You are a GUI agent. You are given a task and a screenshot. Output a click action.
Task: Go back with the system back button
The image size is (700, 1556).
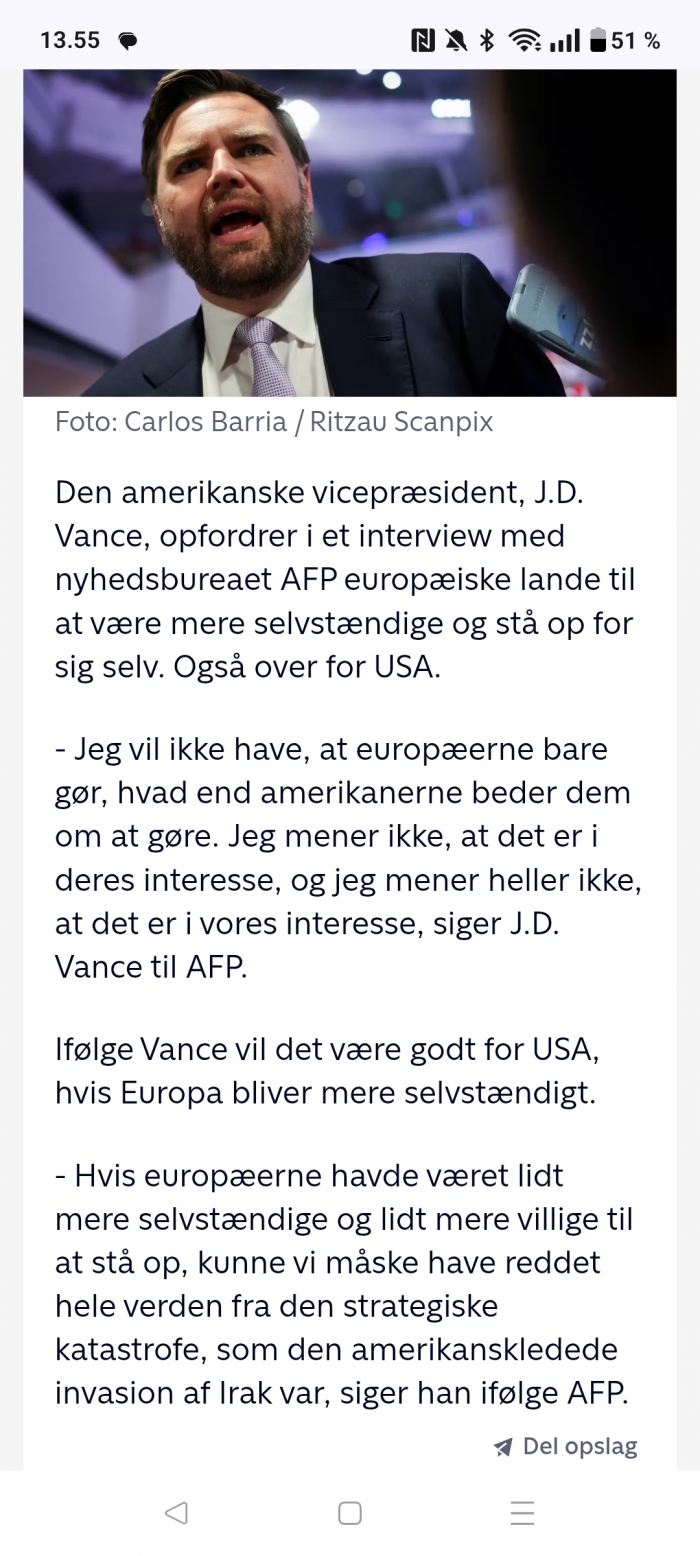point(176,1513)
